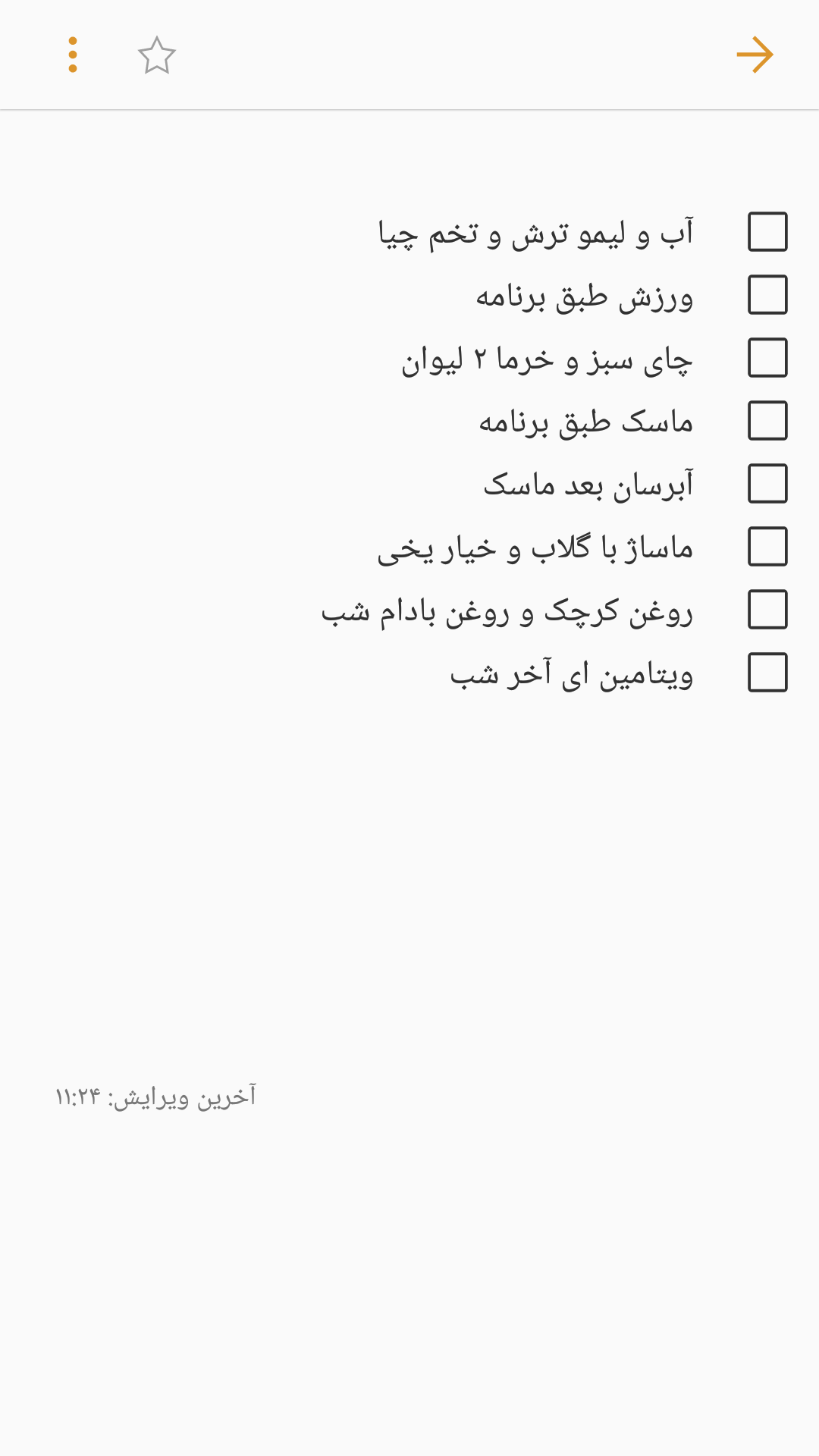Mark روغن کرچک و روغن بادام شب complete
This screenshot has height=1456, width=819.
[x=767, y=609]
